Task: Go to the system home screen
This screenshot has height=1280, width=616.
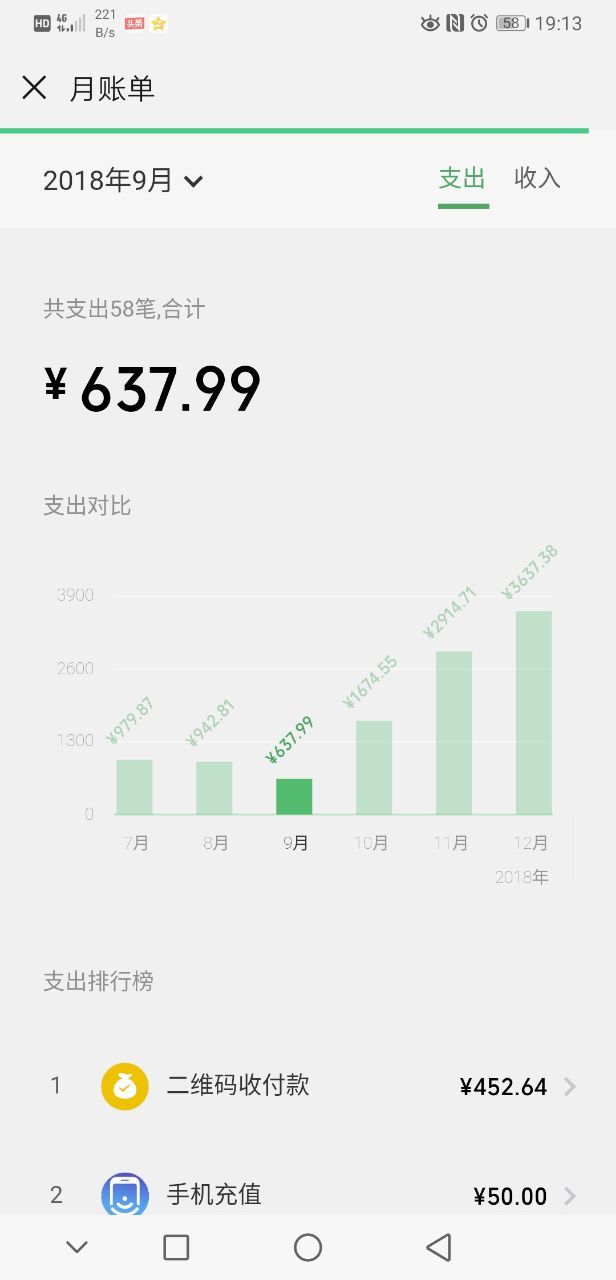Action: tap(308, 1247)
